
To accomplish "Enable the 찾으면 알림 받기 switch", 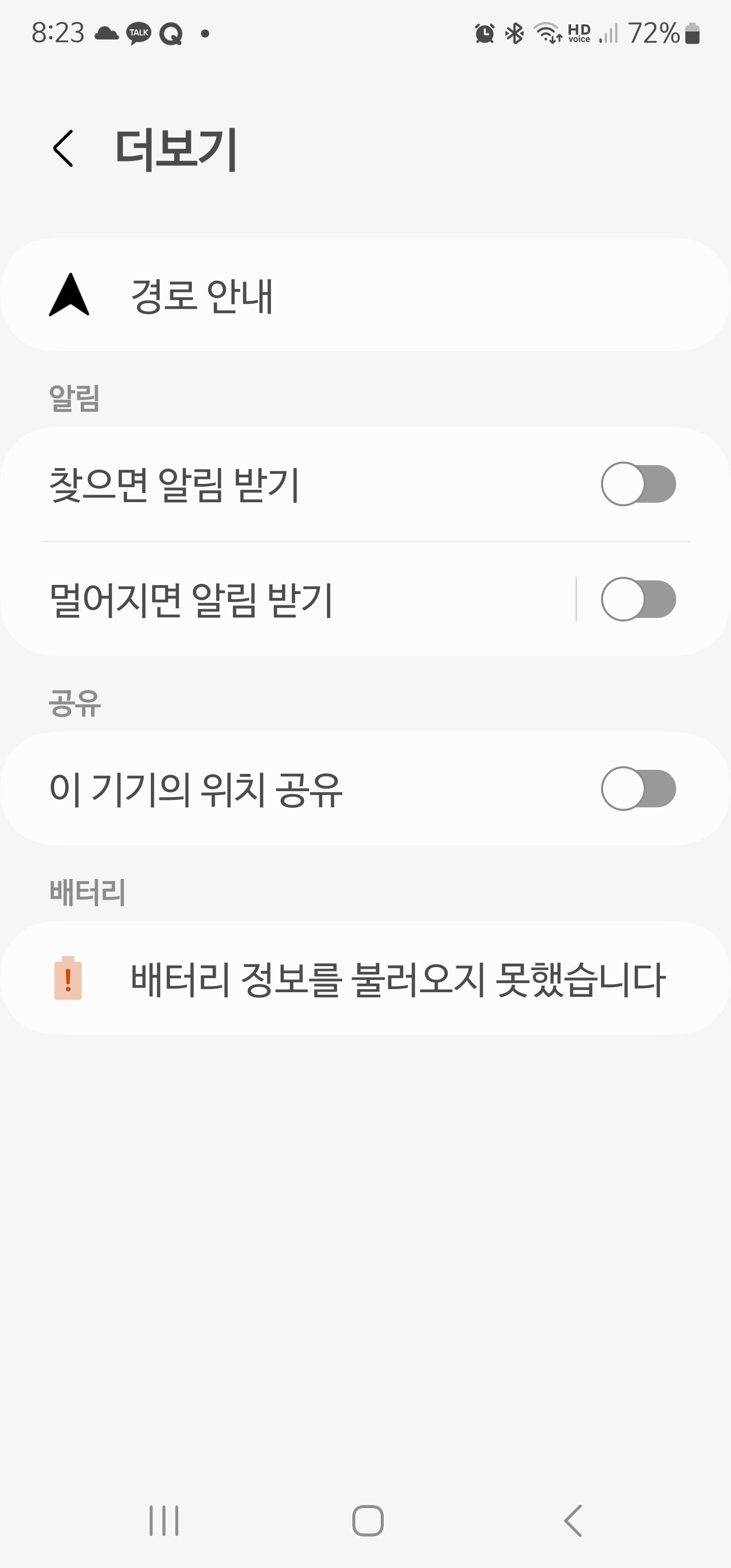I will click(x=638, y=484).
